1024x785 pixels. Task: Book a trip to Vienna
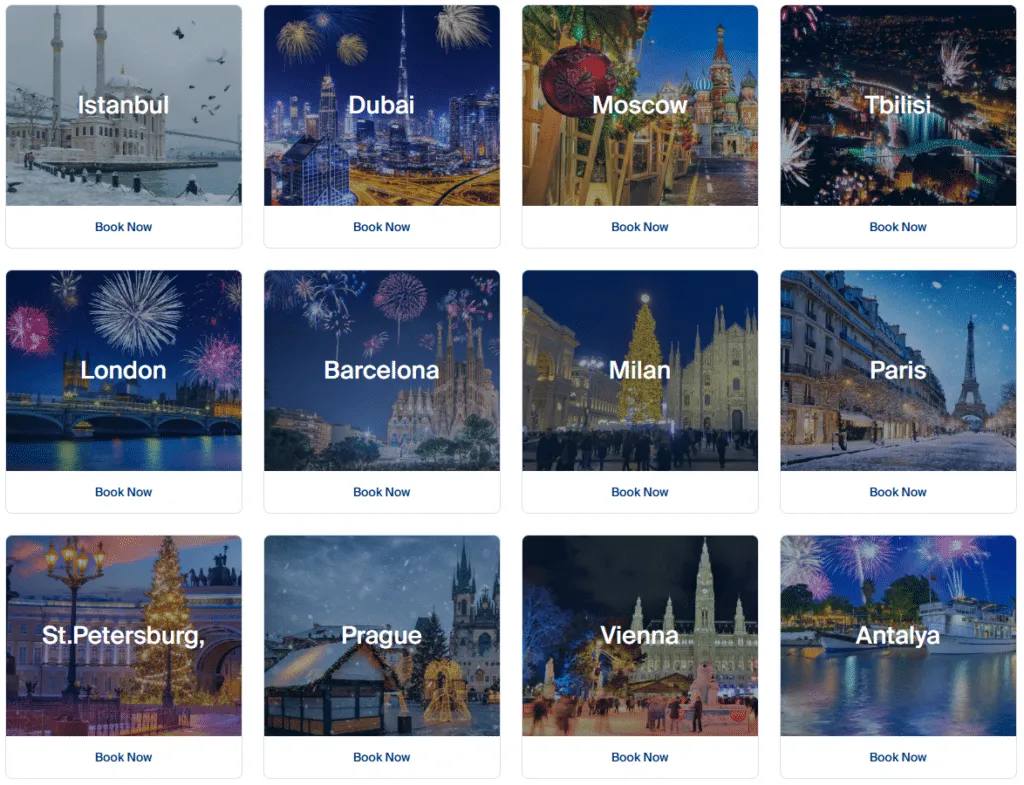point(639,757)
